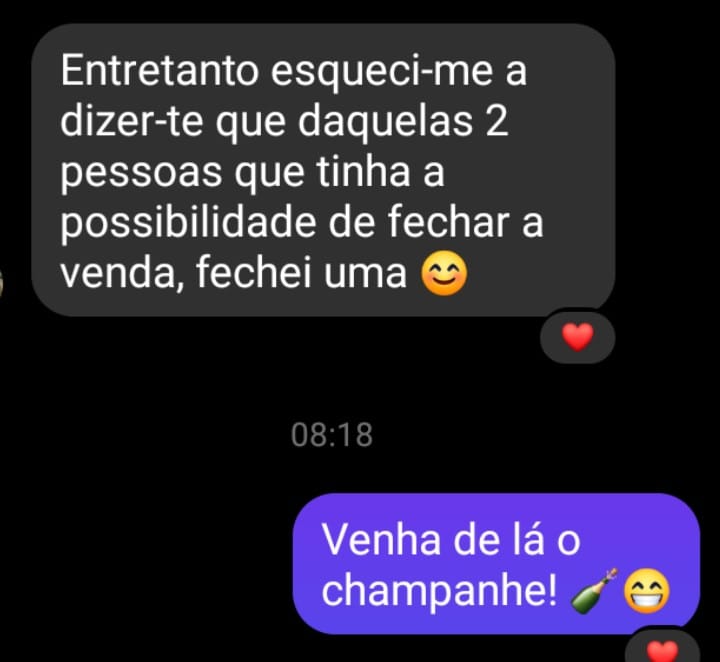Viewport: 720px width, 662px height.
Task: Tap the heart reaction on the champanhe message
Action: pyautogui.click(x=661, y=651)
